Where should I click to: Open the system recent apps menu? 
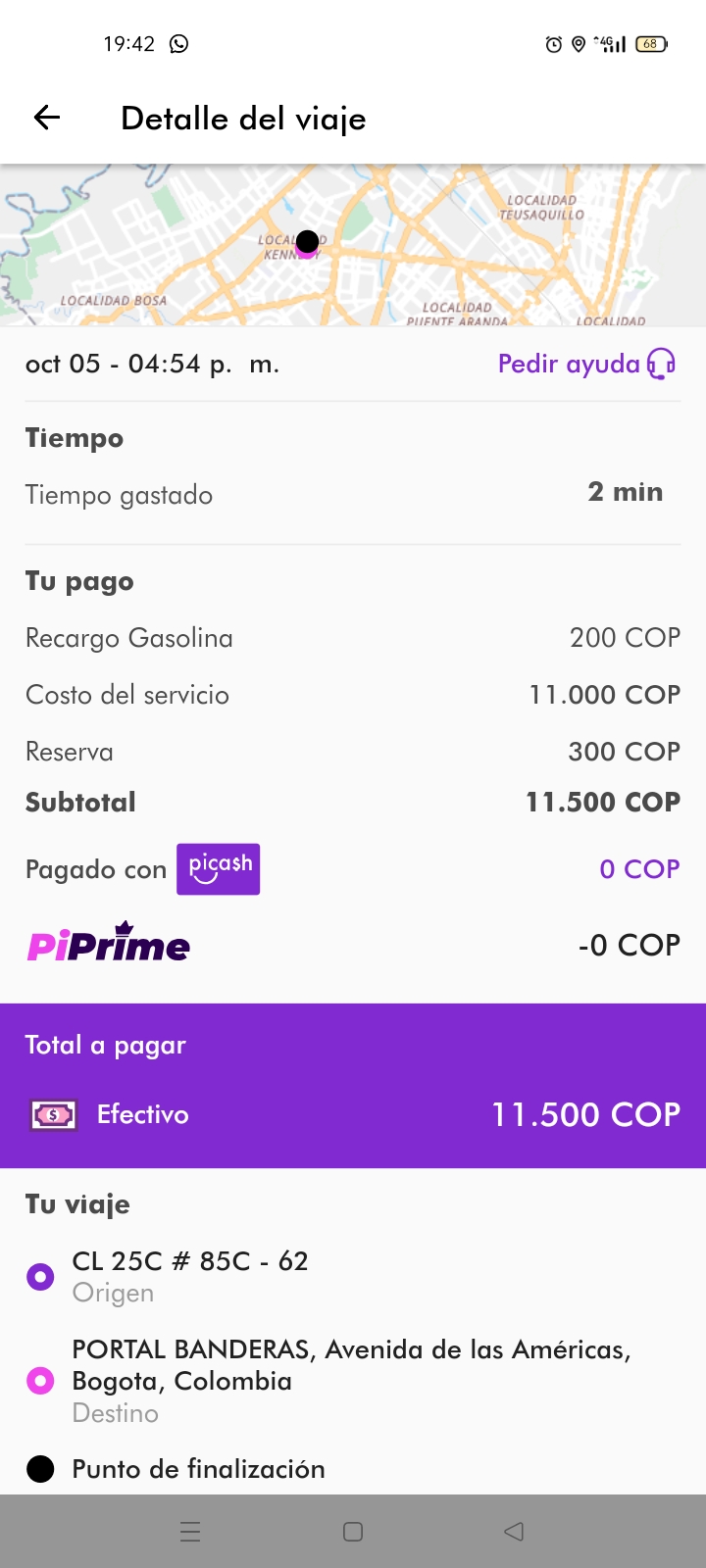click(x=191, y=1532)
